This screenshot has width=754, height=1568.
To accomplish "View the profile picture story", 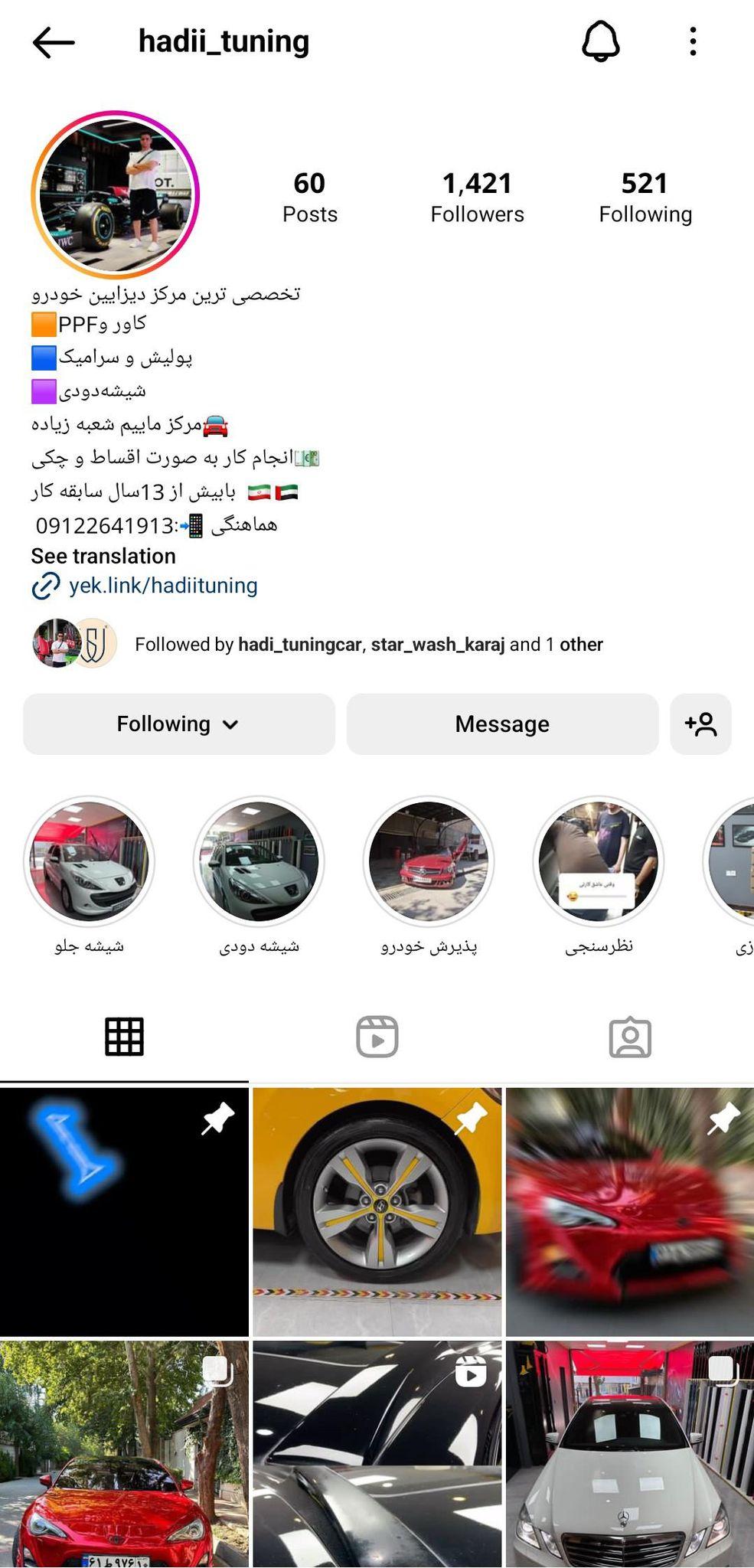I will coord(116,194).
